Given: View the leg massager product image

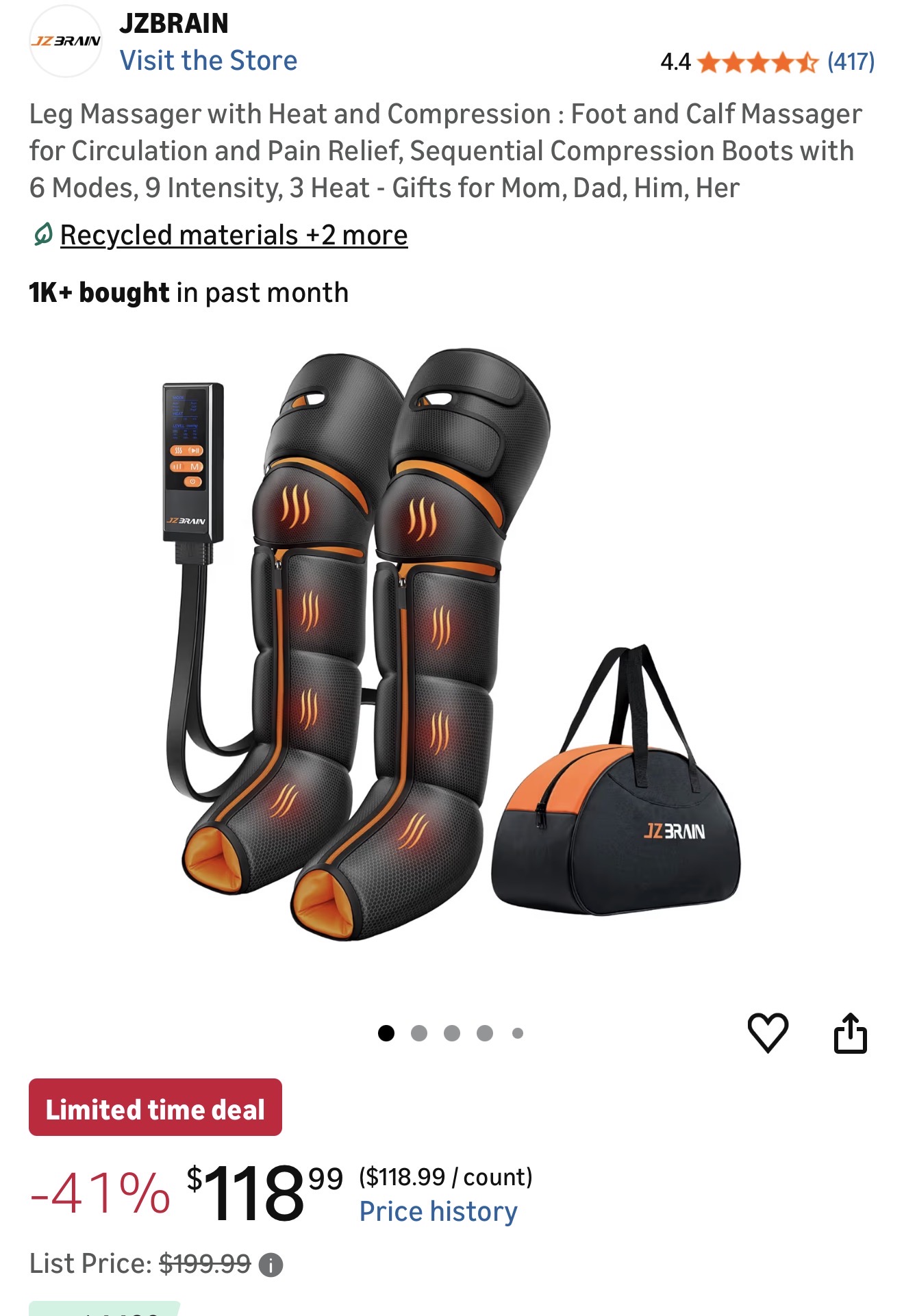Looking at the screenshot, I should point(452,644).
